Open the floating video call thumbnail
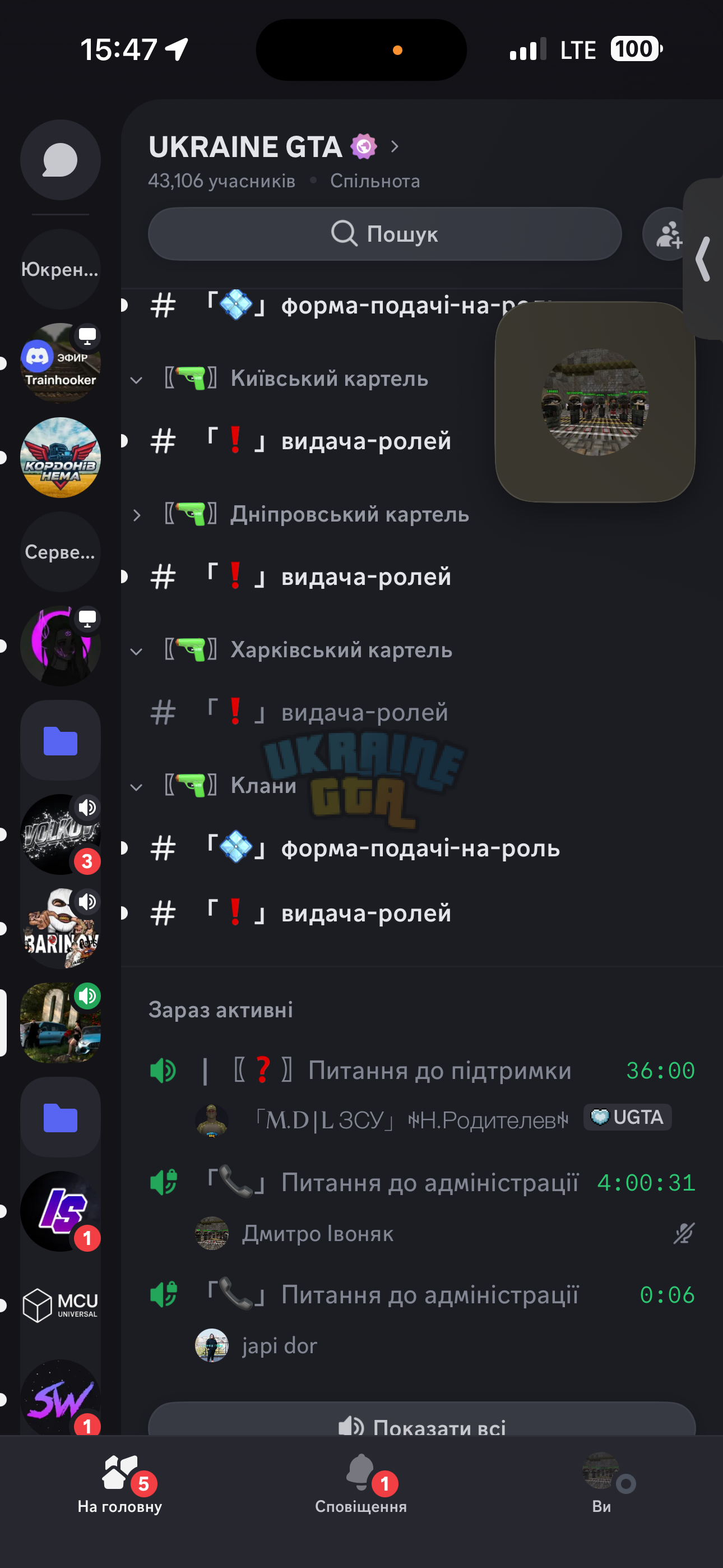This screenshot has width=723, height=1568. (595, 402)
